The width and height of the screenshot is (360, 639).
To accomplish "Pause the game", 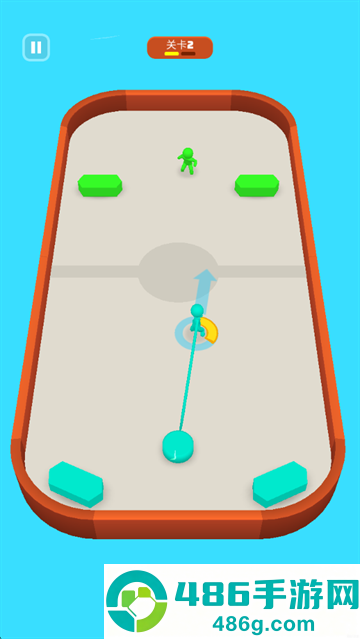I will click(x=36, y=48).
